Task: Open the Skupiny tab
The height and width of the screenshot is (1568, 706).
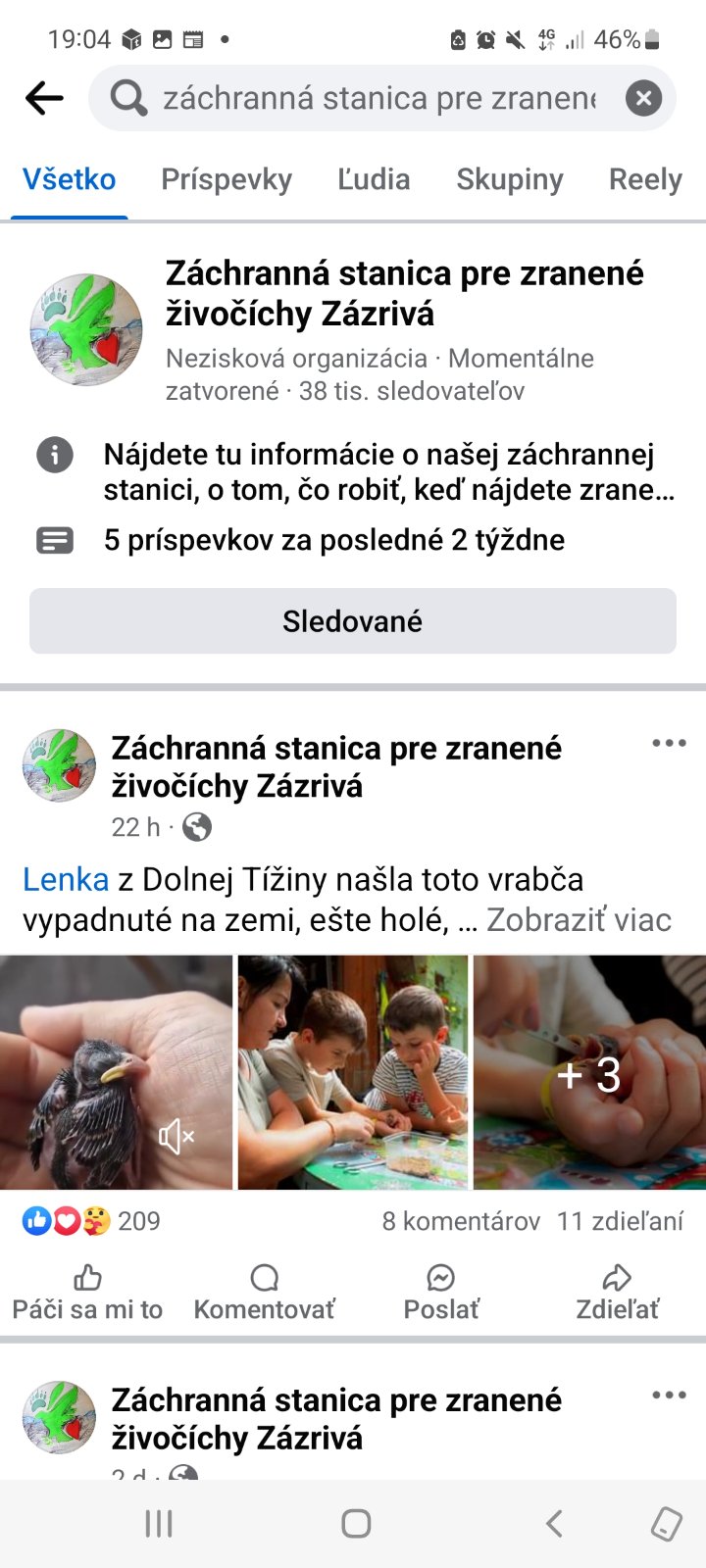Action: 510,179
